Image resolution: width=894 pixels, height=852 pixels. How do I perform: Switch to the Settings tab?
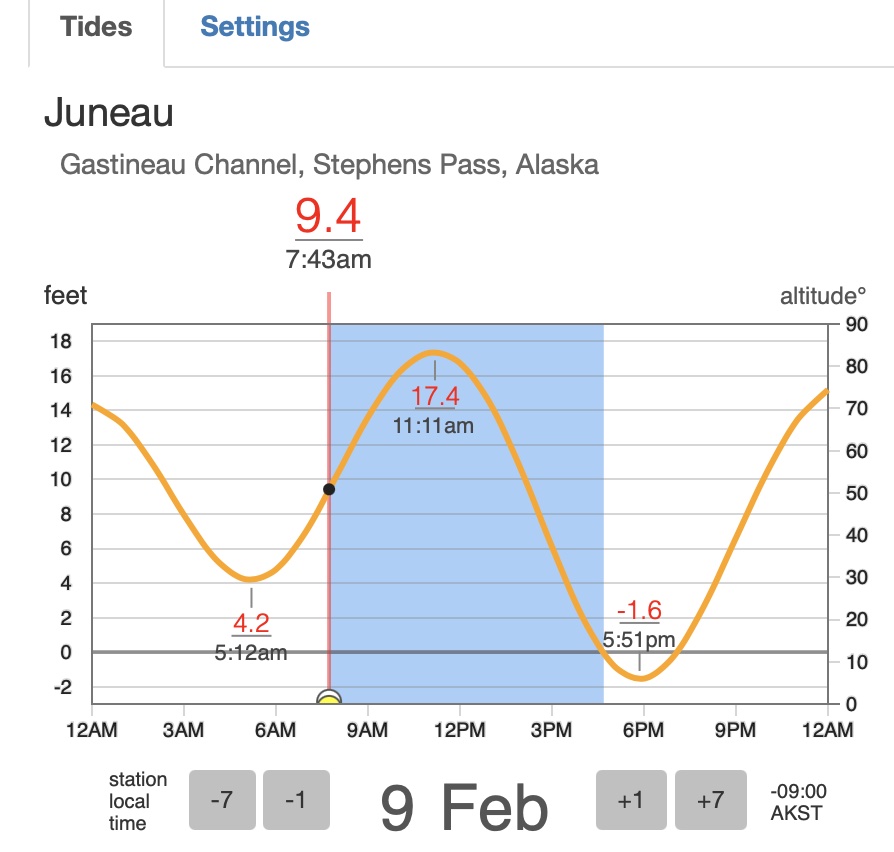click(255, 27)
